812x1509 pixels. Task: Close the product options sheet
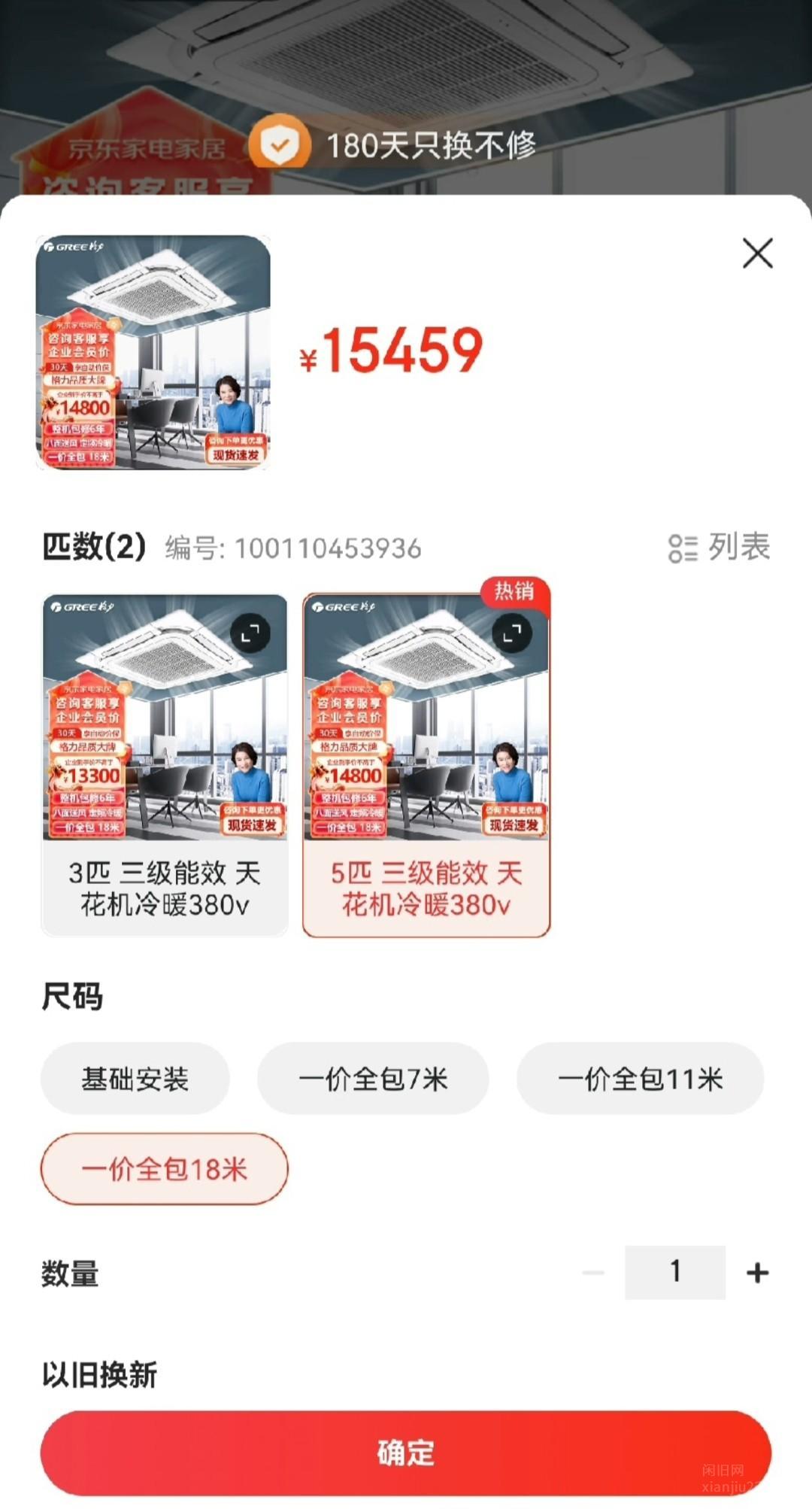coord(757,254)
